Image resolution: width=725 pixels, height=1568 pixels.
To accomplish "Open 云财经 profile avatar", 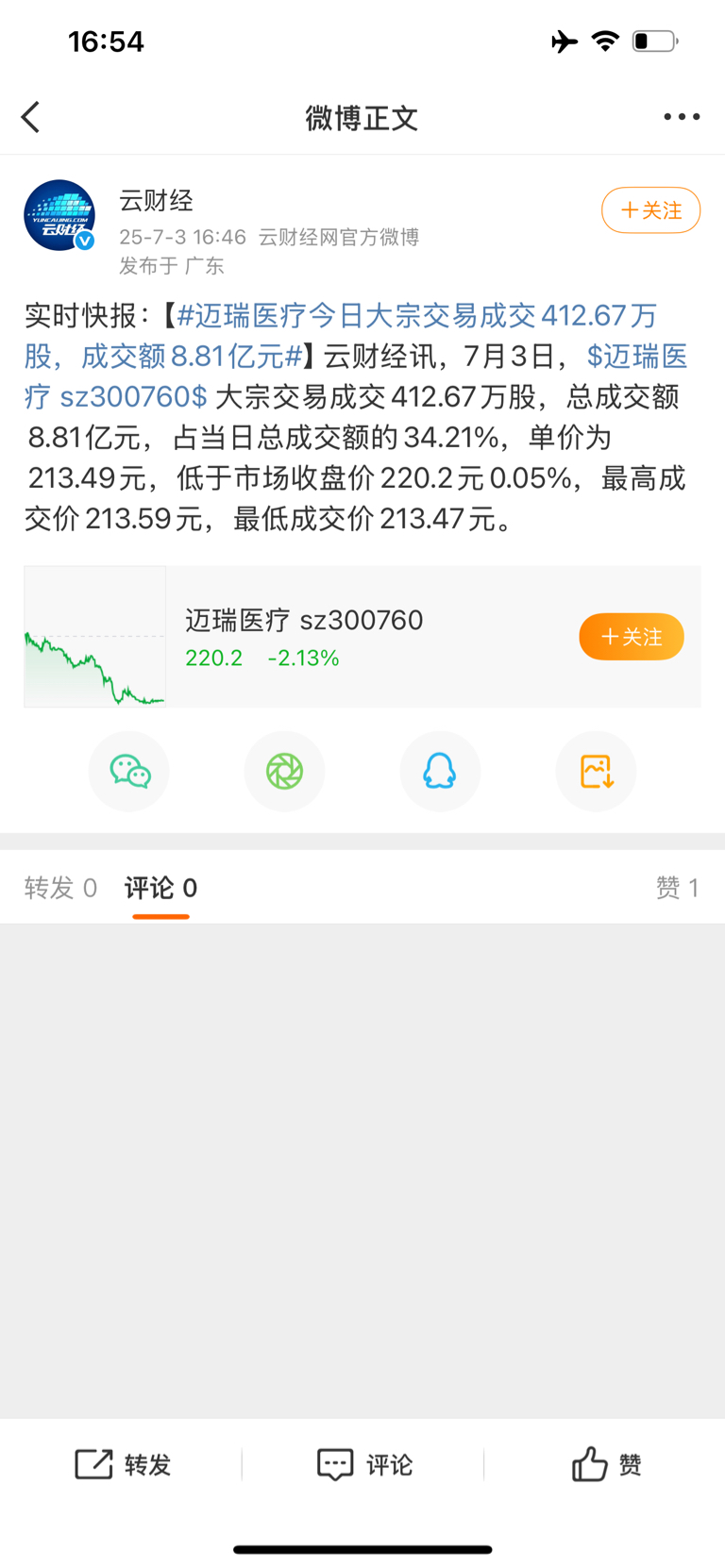I will pyautogui.click(x=59, y=215).
